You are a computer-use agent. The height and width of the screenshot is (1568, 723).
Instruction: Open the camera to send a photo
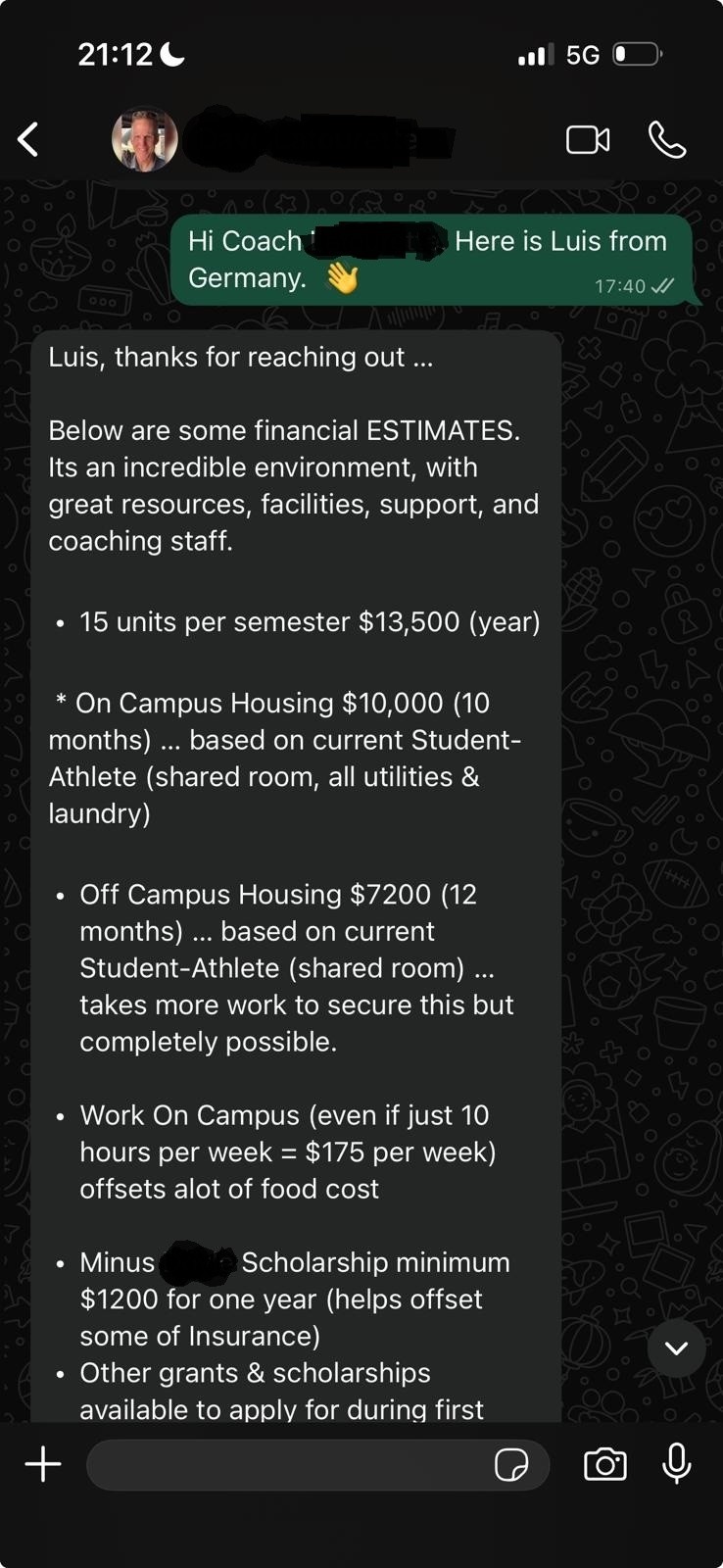coord(605,1464)
